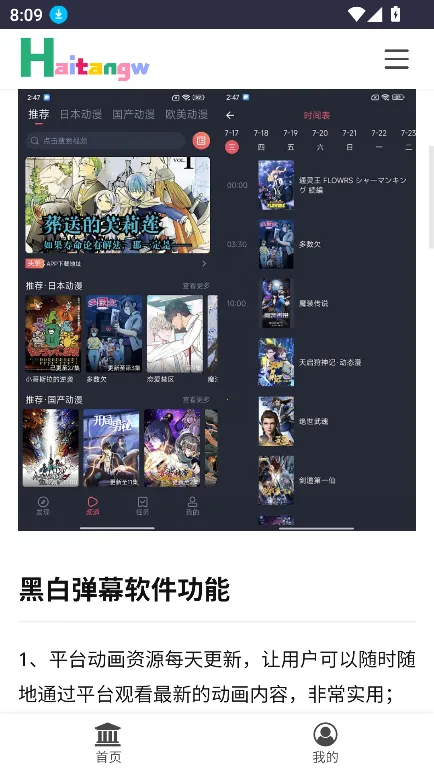Screen dimensions: 434x772
Task: Tap the Haitangw site logo
Action: (85, 59)
